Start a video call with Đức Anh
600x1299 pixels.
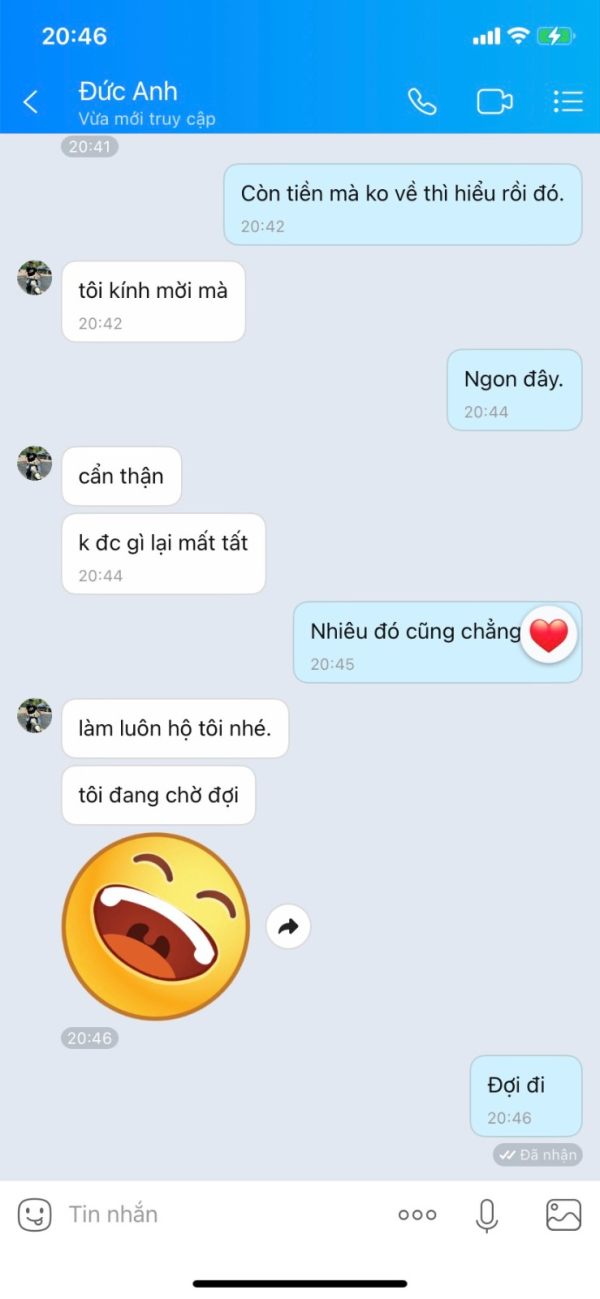pyautogui.click(x=494, y=101)
